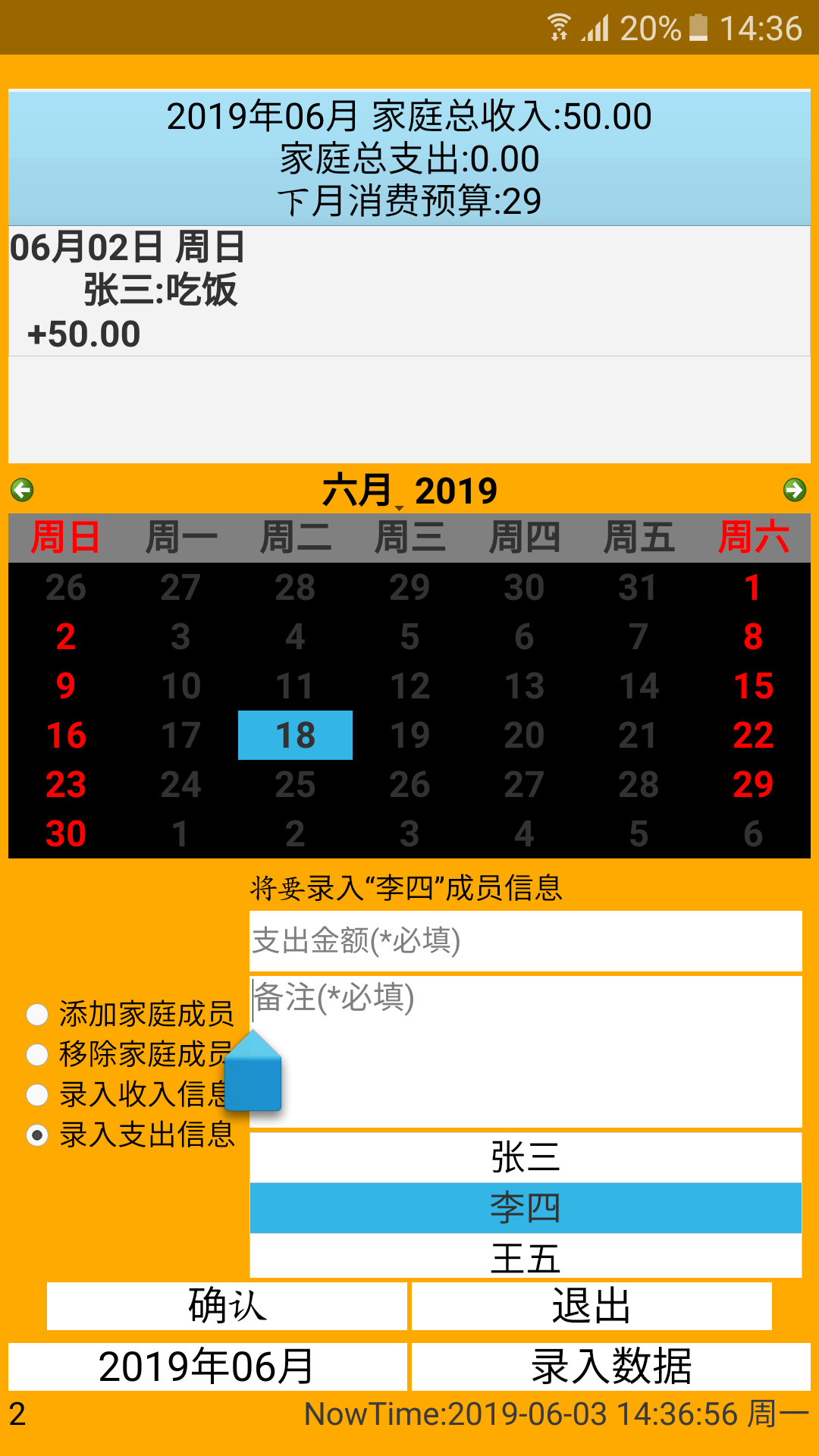Go to previous month with left arrow
Image resolution: width=819 pixels, height=1456 pixels.
22,490
